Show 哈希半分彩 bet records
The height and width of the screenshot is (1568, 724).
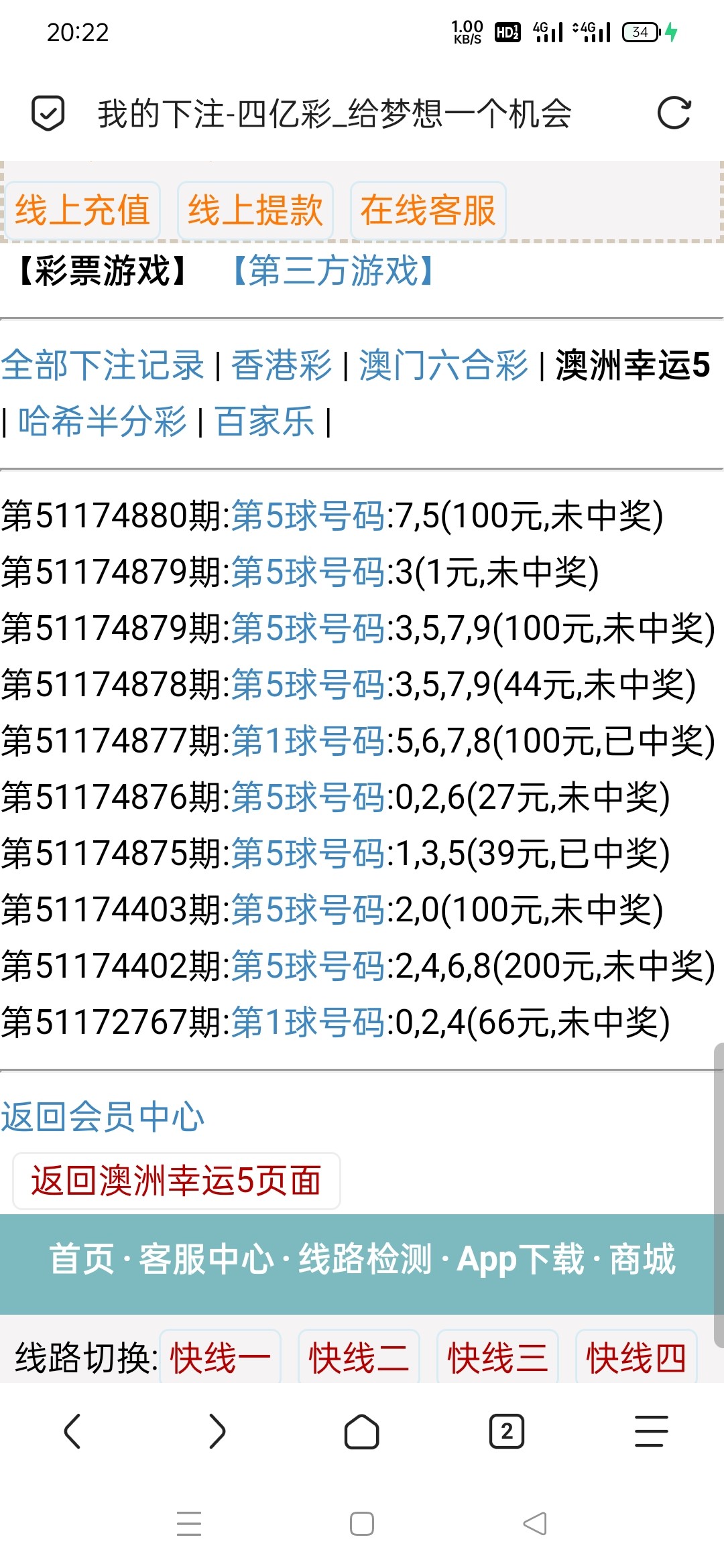(103, 421)
